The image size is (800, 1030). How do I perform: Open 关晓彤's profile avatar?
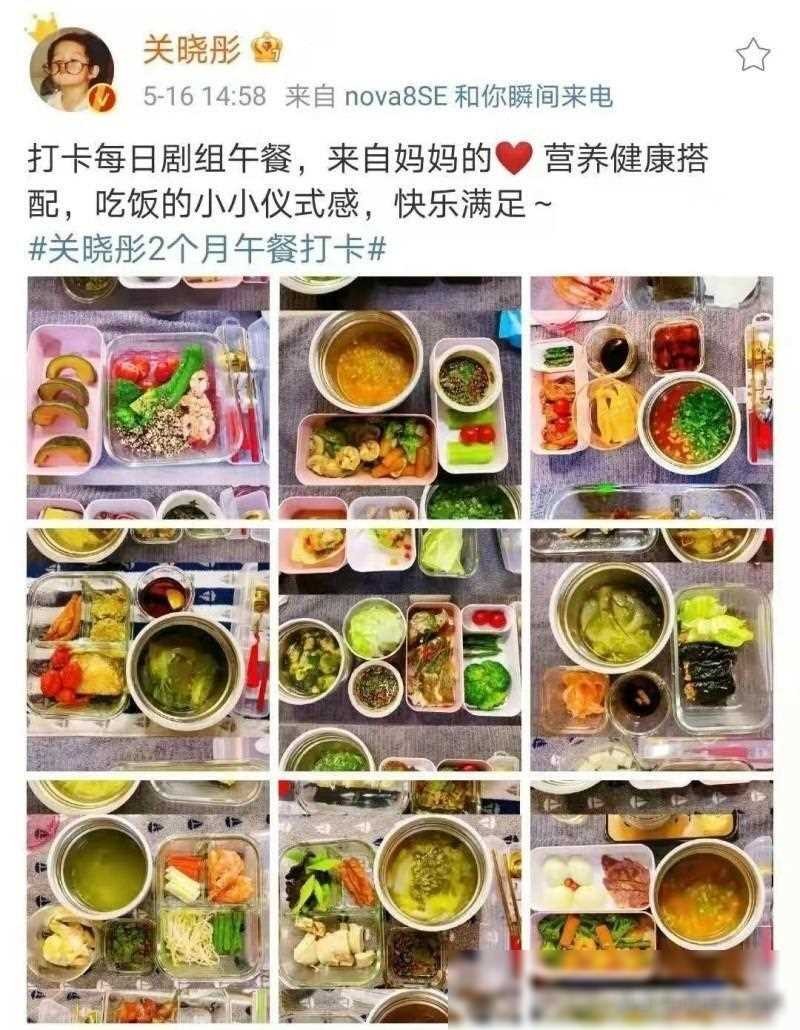coord(72,68)
